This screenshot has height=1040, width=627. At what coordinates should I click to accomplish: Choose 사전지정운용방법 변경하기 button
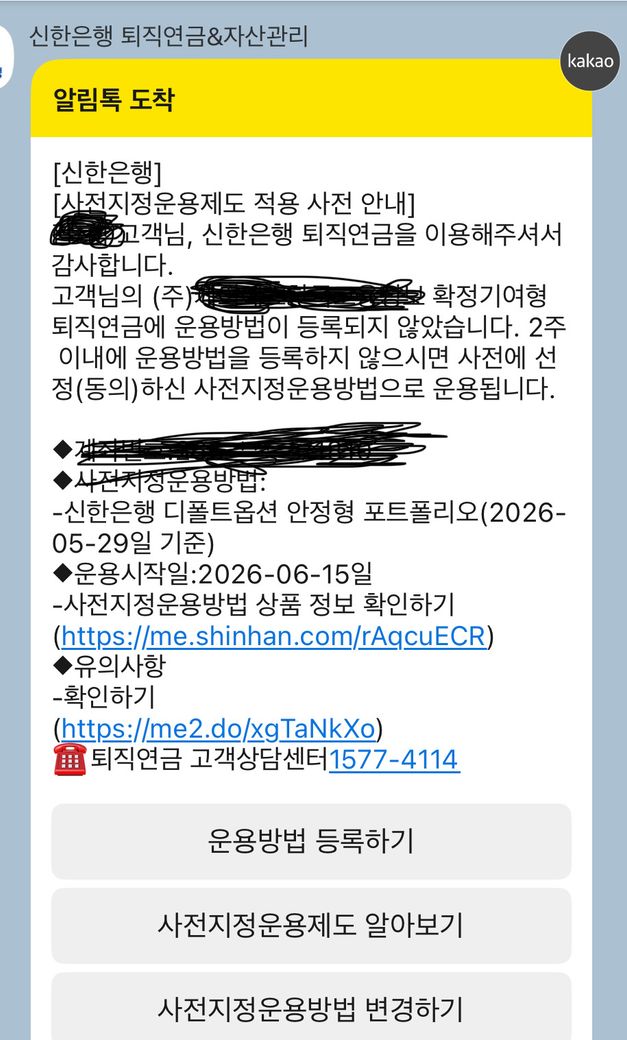(311, 1007)
